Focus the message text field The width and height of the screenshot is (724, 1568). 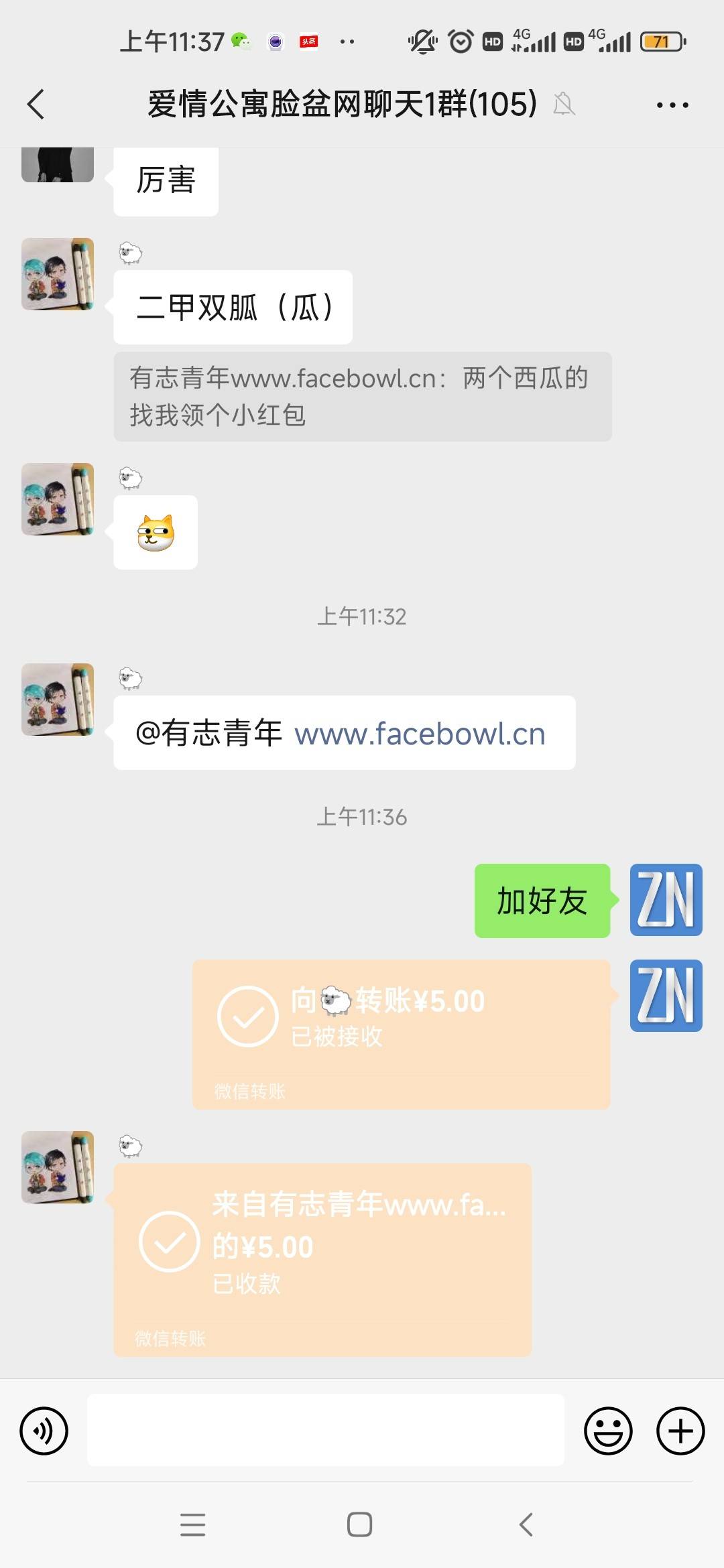point(325,1430)
